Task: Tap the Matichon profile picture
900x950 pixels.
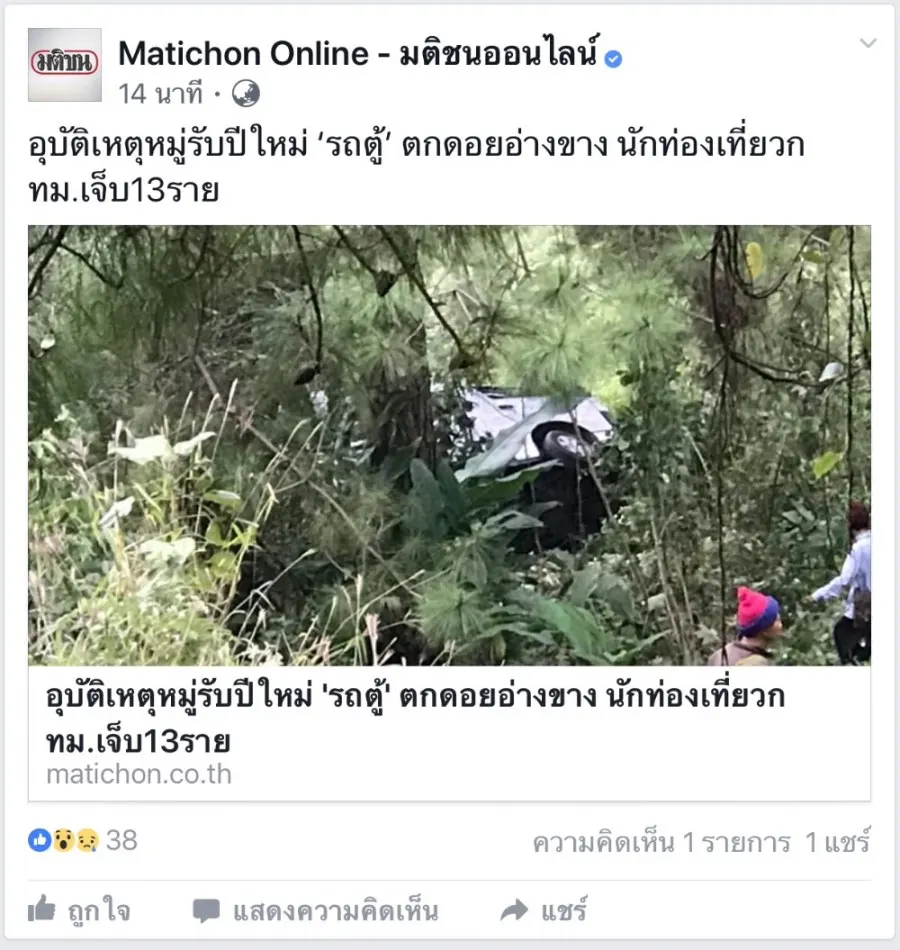Action: click(64, 65)
